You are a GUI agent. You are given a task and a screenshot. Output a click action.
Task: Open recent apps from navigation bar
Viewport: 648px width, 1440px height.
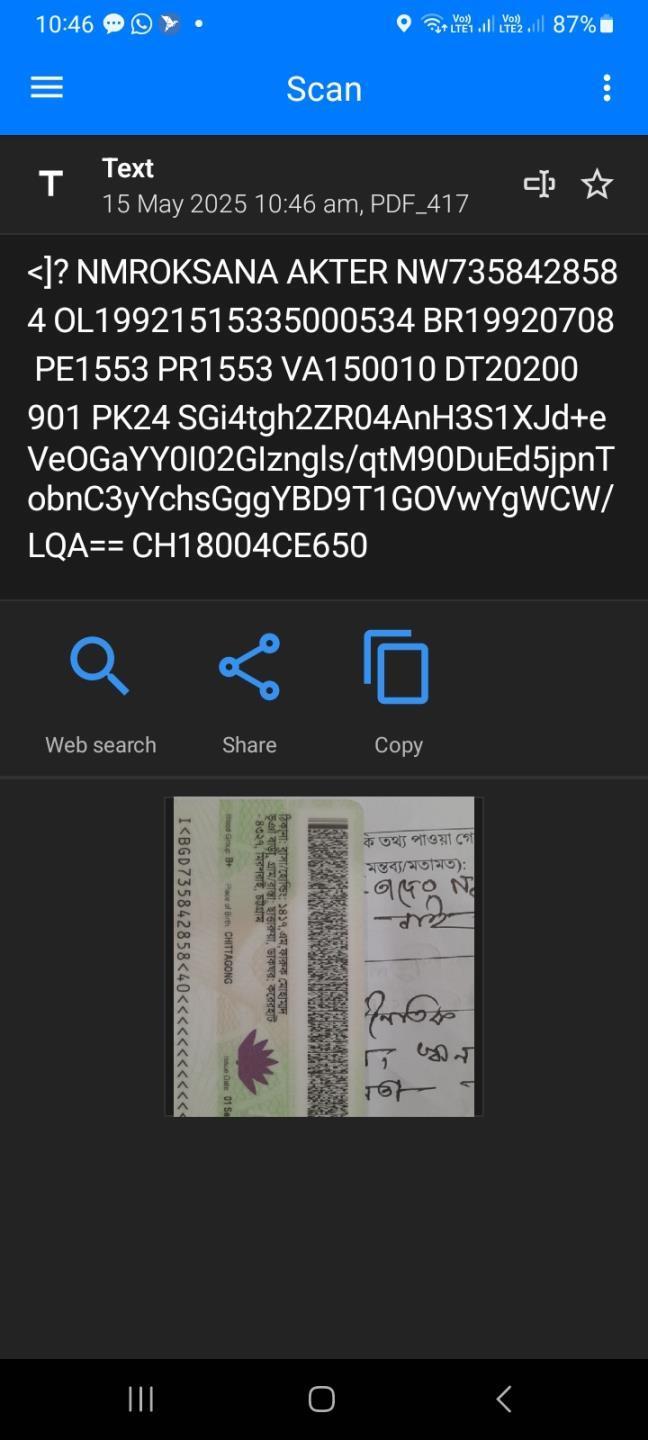pyautogui.click(x=141, y=1399)
